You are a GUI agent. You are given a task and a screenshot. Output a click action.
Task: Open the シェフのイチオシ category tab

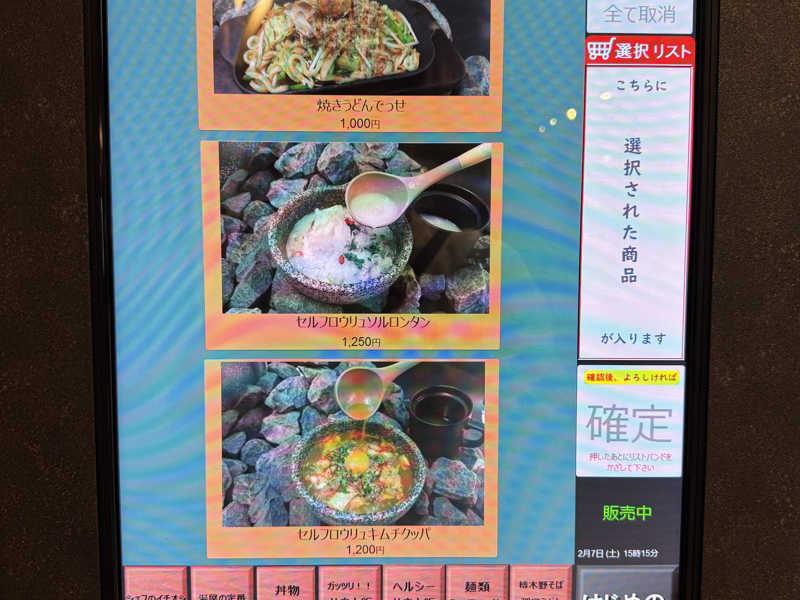pos(156,585)
